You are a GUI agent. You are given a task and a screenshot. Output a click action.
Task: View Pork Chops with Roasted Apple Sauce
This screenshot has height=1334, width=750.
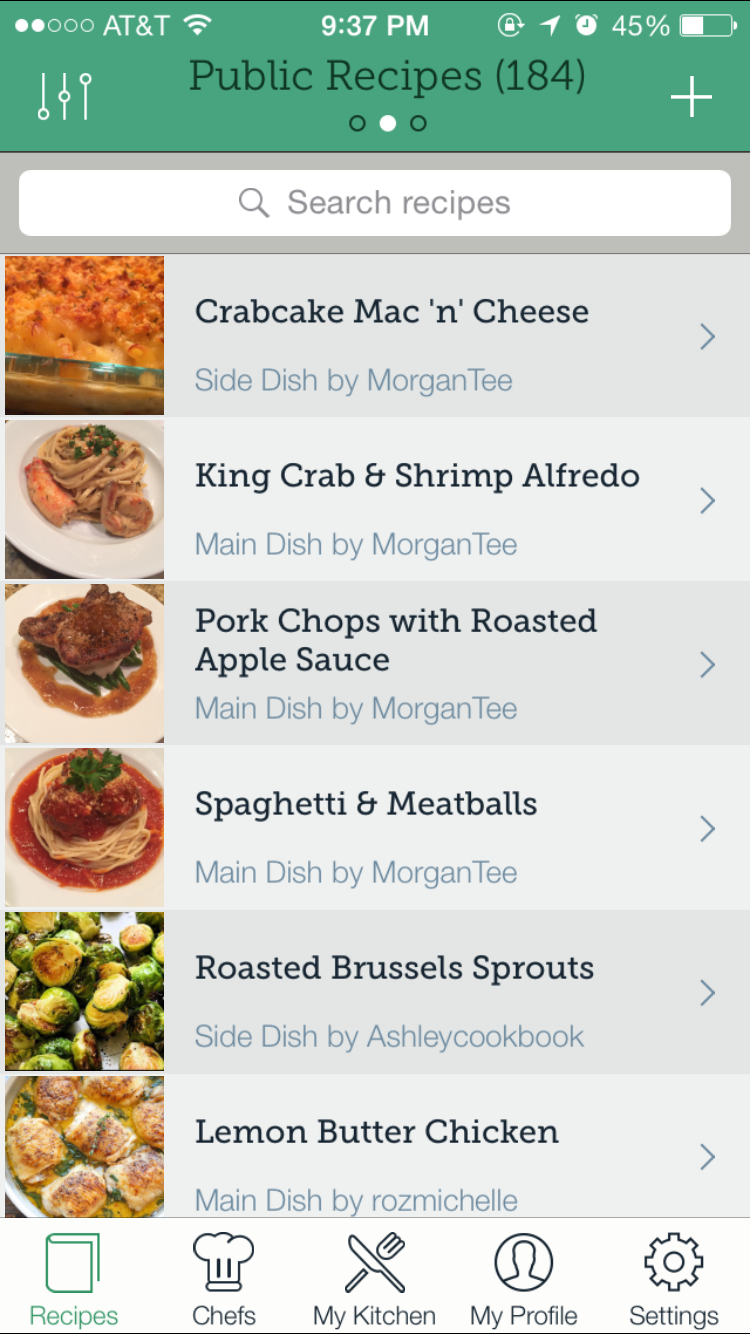[x=375, y=664]
